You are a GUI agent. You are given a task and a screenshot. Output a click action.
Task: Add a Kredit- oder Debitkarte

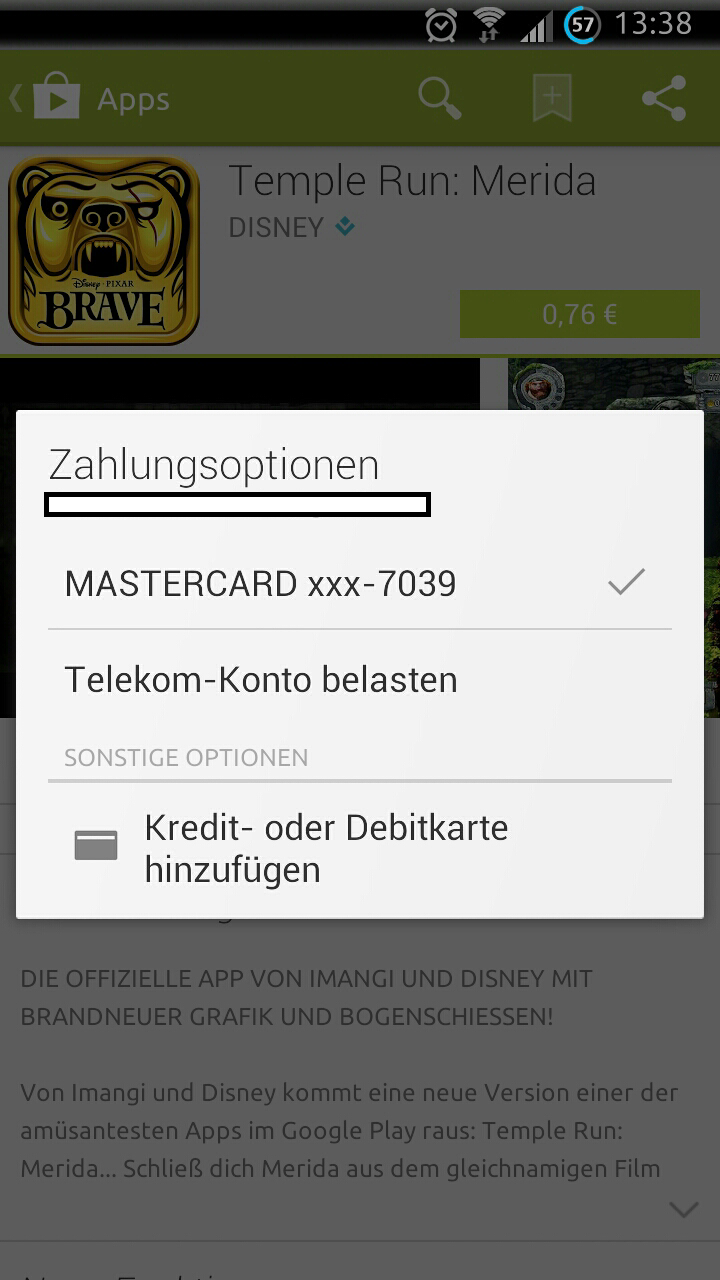pyautogui.click(x=359, y=848)
